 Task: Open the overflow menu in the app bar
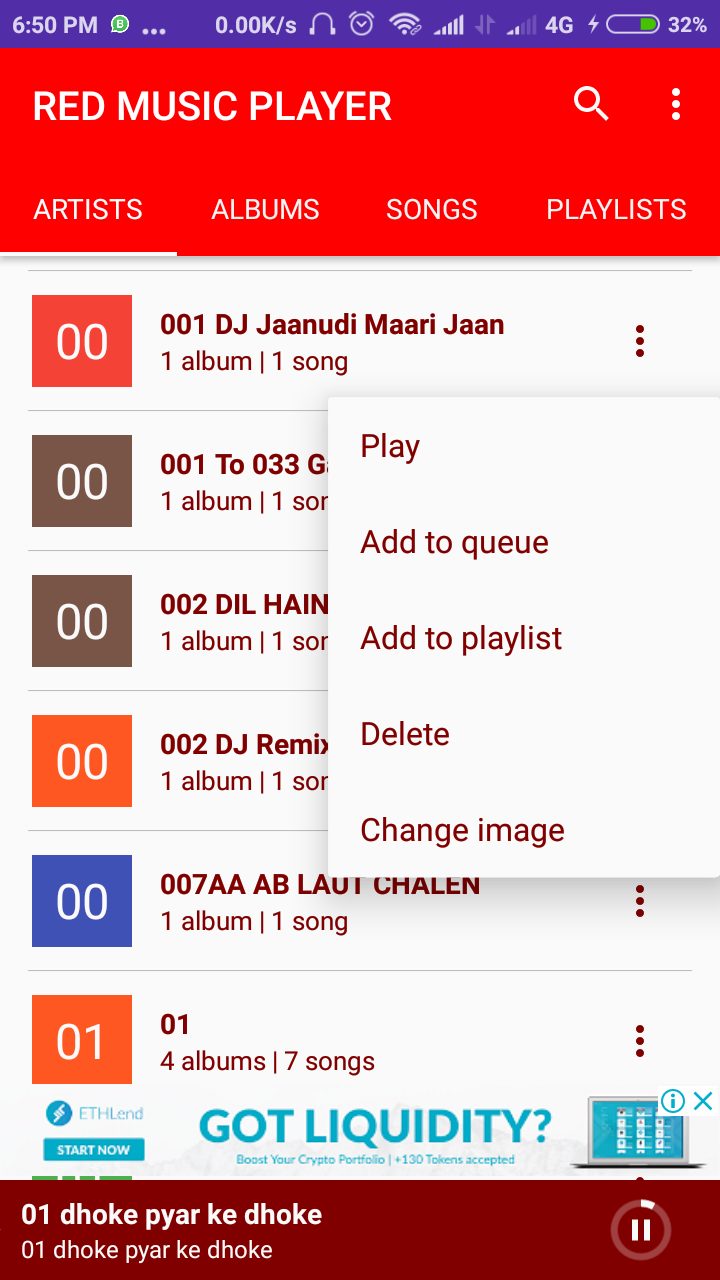click(675, 104)
